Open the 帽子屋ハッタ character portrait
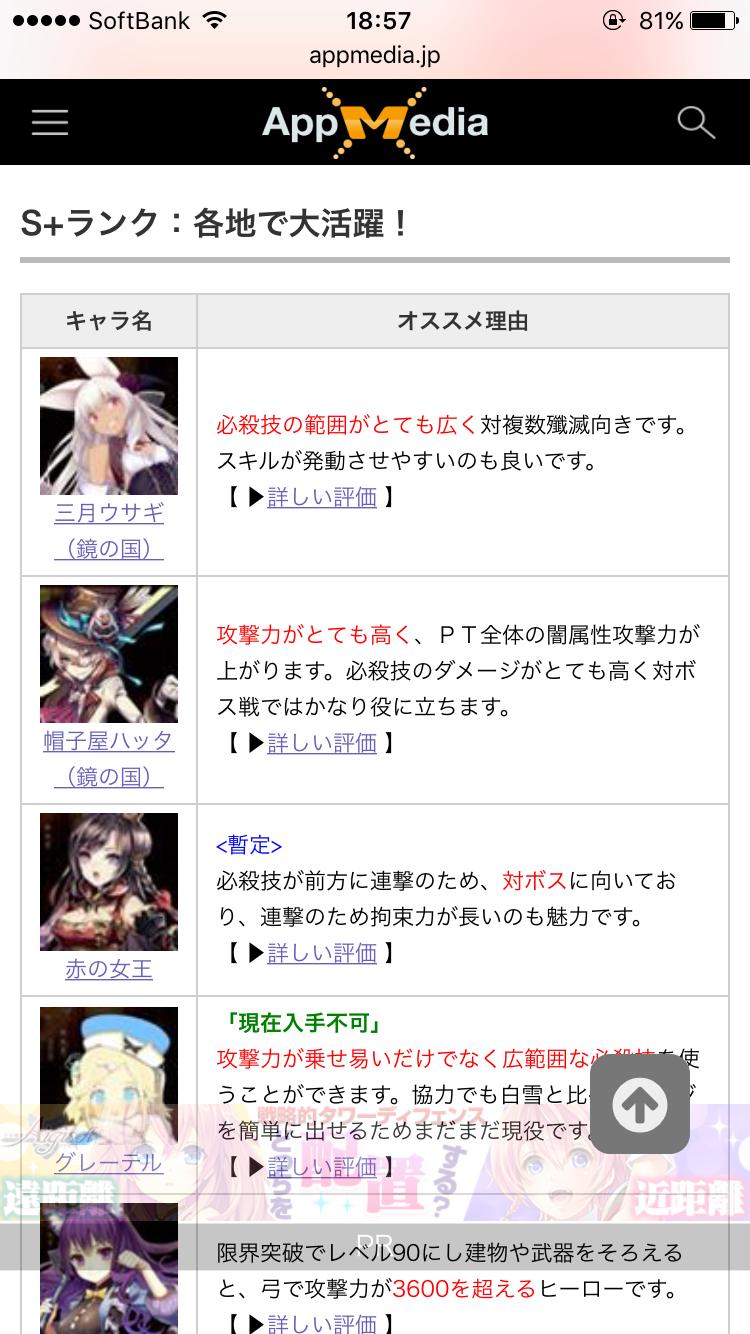This screenshot has width=750, height=1334. click(108, 653)
